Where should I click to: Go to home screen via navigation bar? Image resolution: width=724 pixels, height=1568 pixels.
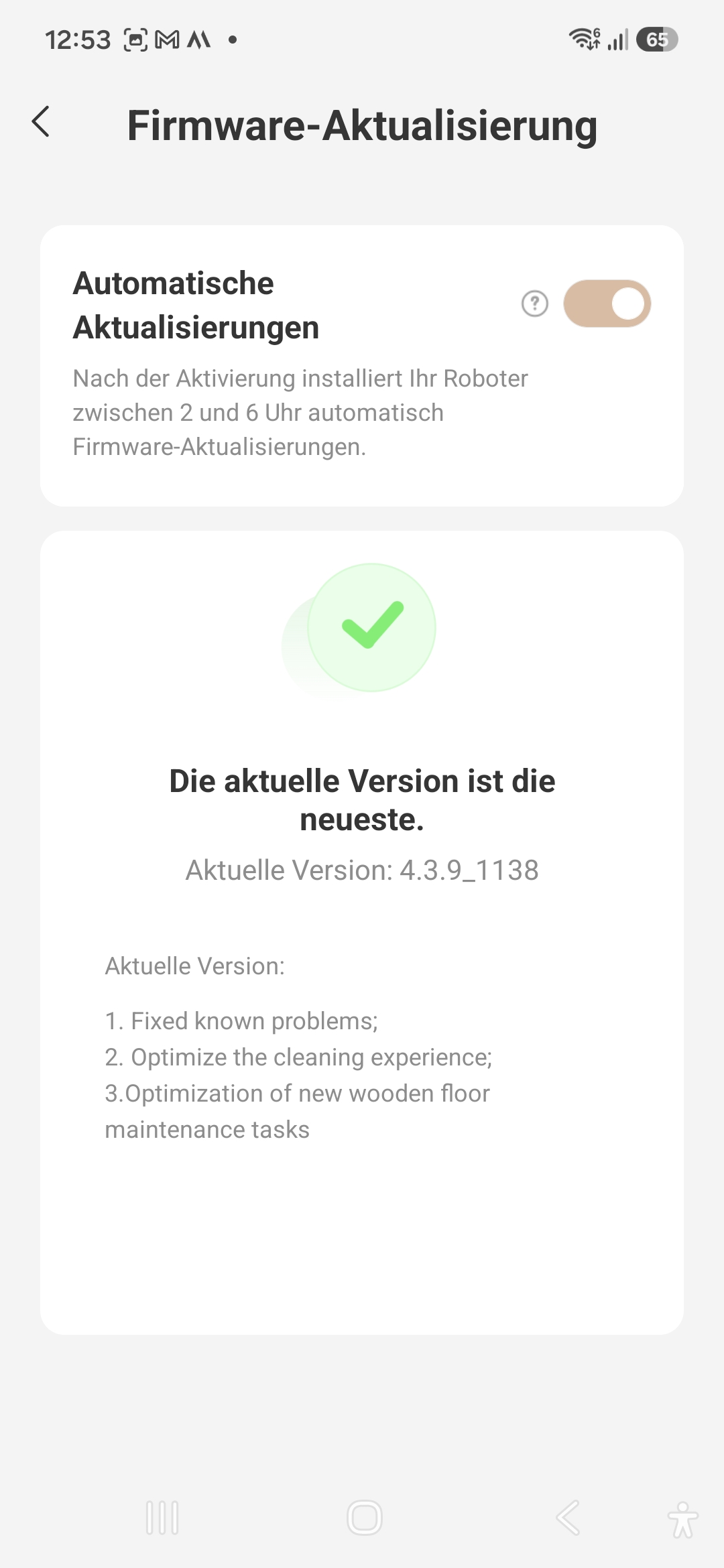[364, 1517]
